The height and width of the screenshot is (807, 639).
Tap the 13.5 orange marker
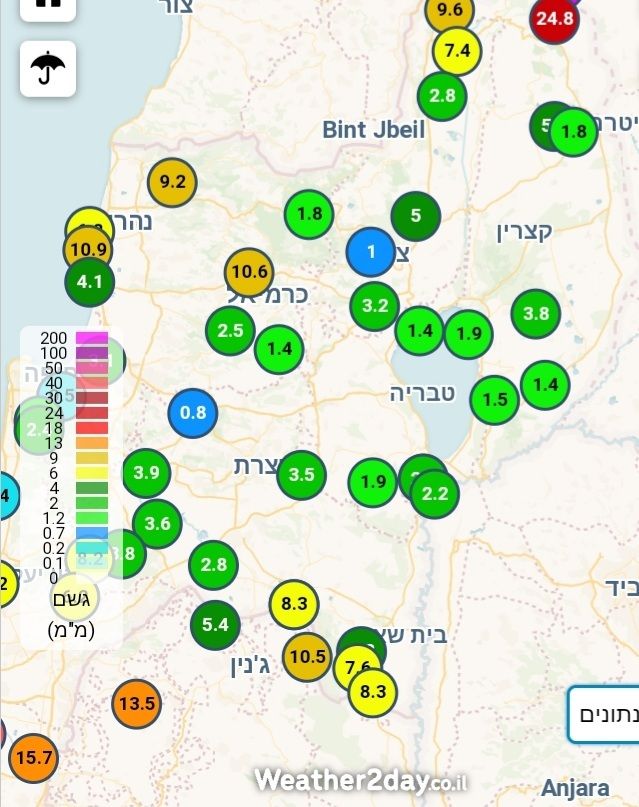click(136, 704)
